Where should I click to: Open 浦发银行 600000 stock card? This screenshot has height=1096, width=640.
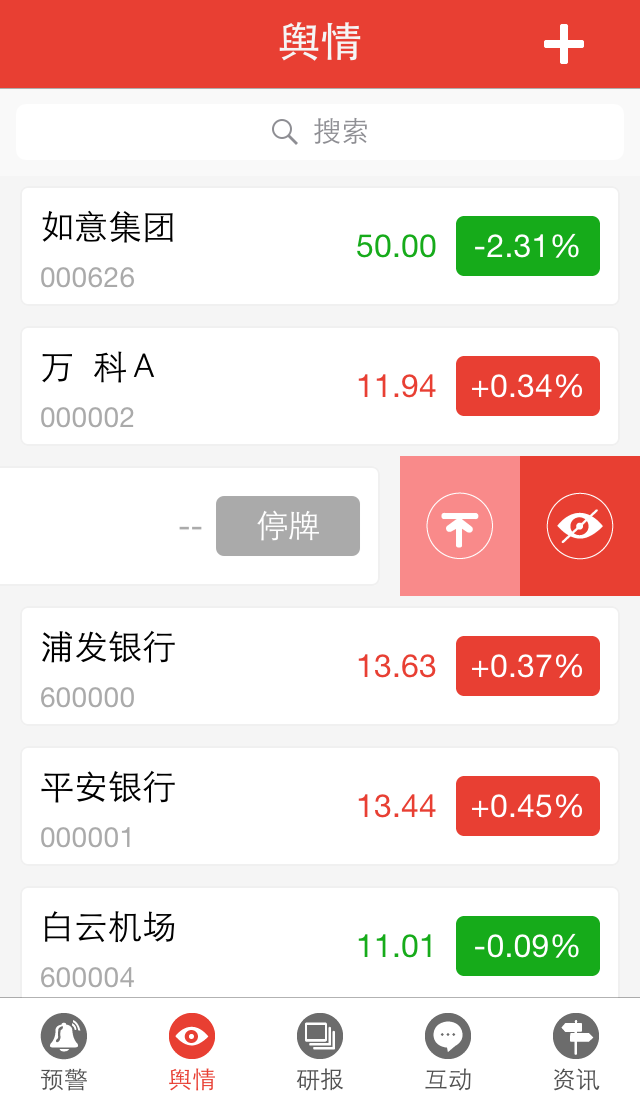(320, 666)
